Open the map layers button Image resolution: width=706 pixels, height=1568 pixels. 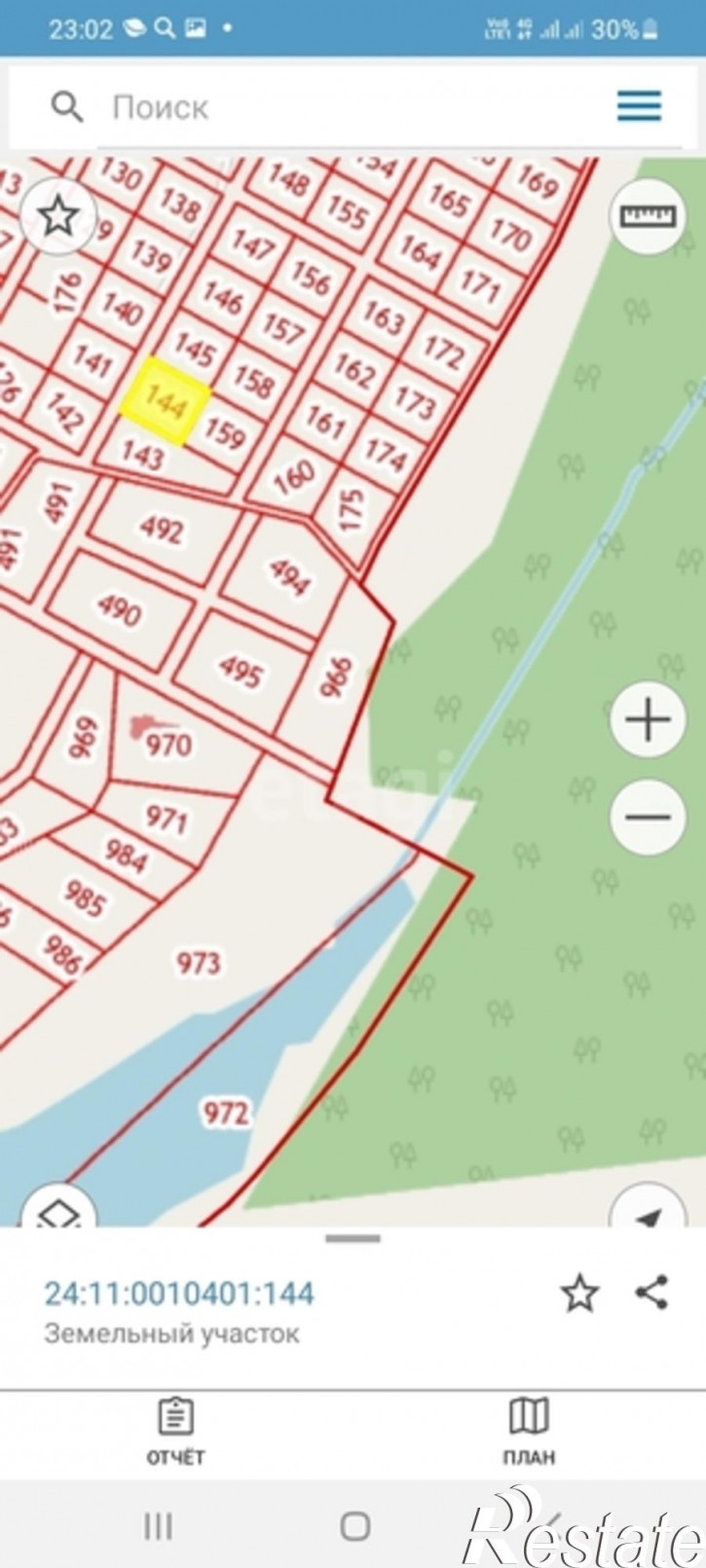[58, 1210]
